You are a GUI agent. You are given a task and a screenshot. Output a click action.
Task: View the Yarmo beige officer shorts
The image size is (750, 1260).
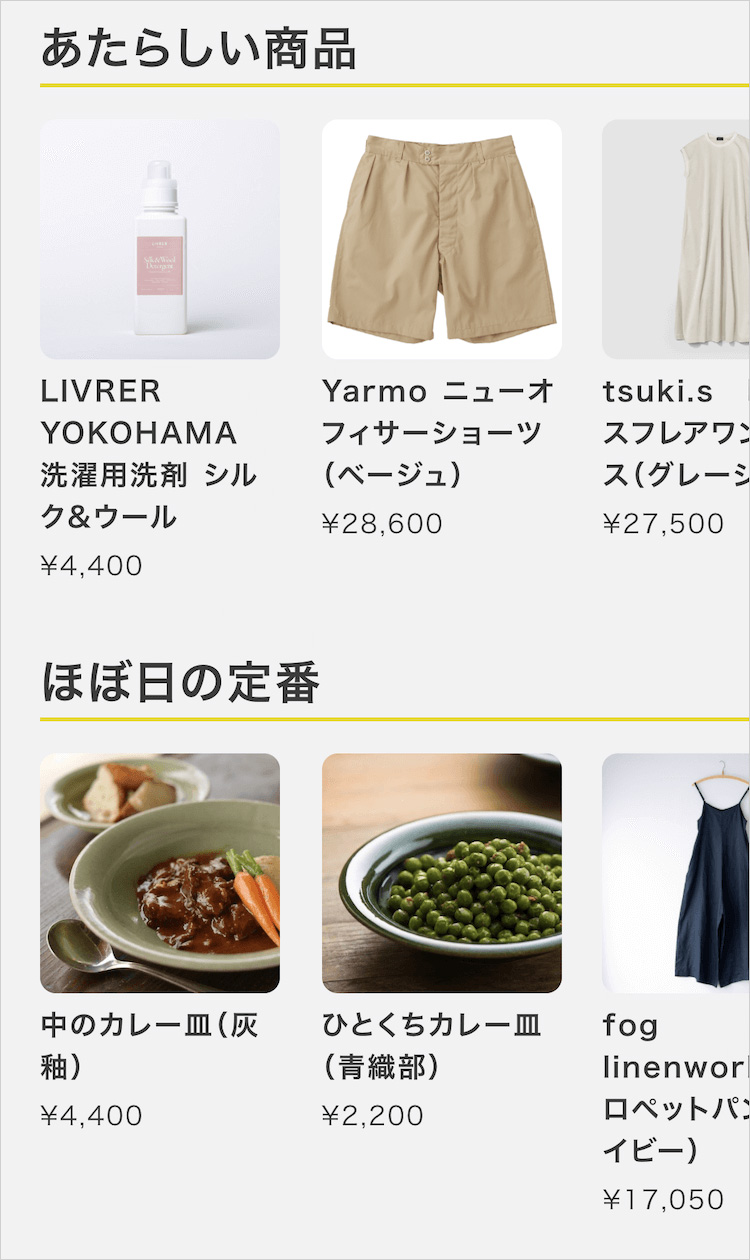tap(441, 240)
